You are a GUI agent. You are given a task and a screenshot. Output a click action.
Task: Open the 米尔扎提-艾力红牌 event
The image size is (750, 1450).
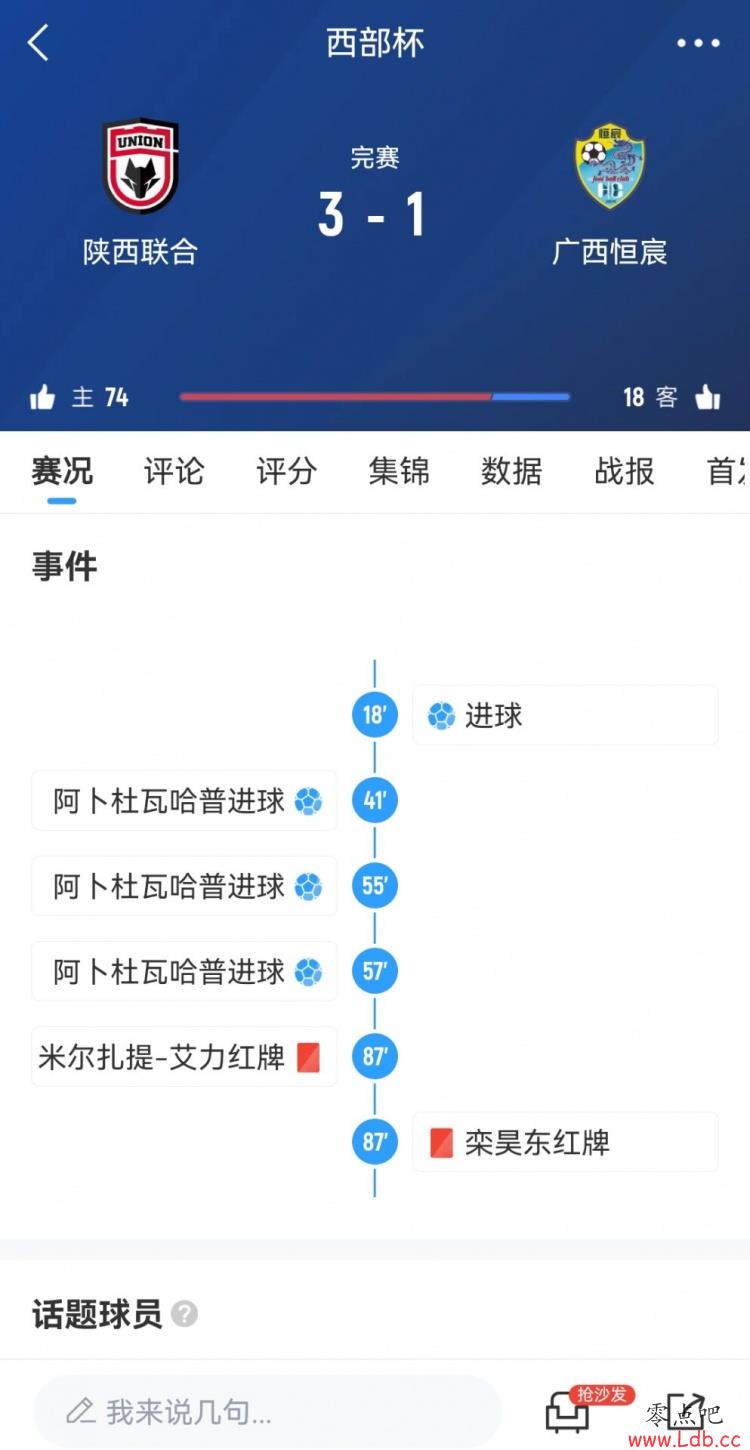coord(184,1057)
